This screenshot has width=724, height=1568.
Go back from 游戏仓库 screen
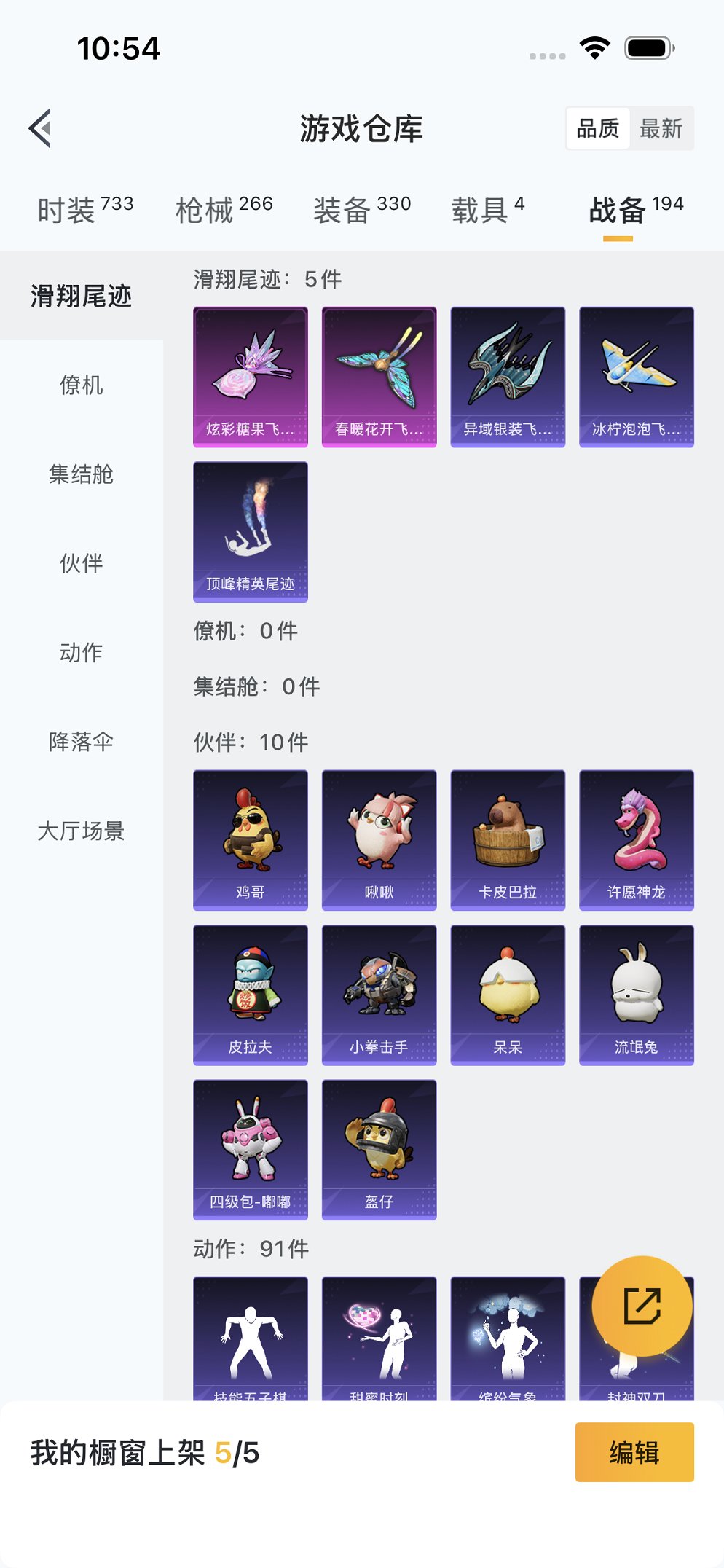41,128
